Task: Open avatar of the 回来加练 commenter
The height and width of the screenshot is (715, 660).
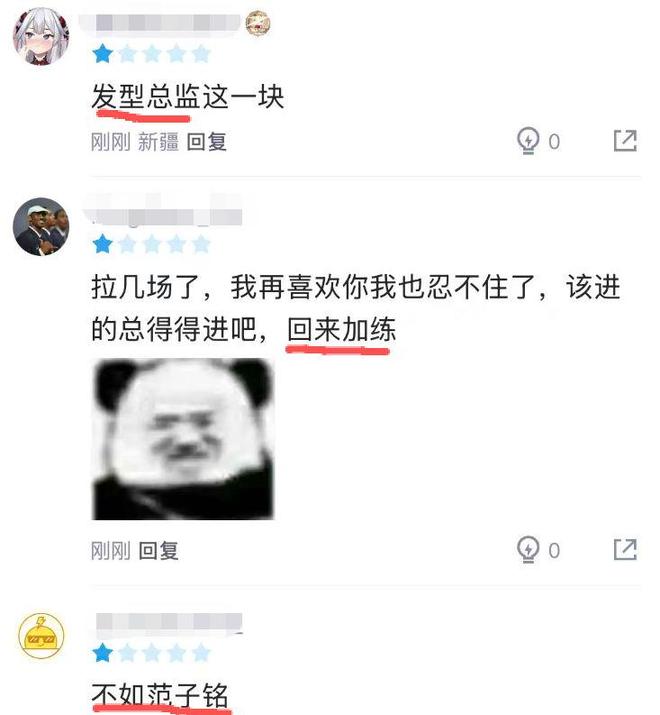Action: click(x=41, y=226)
